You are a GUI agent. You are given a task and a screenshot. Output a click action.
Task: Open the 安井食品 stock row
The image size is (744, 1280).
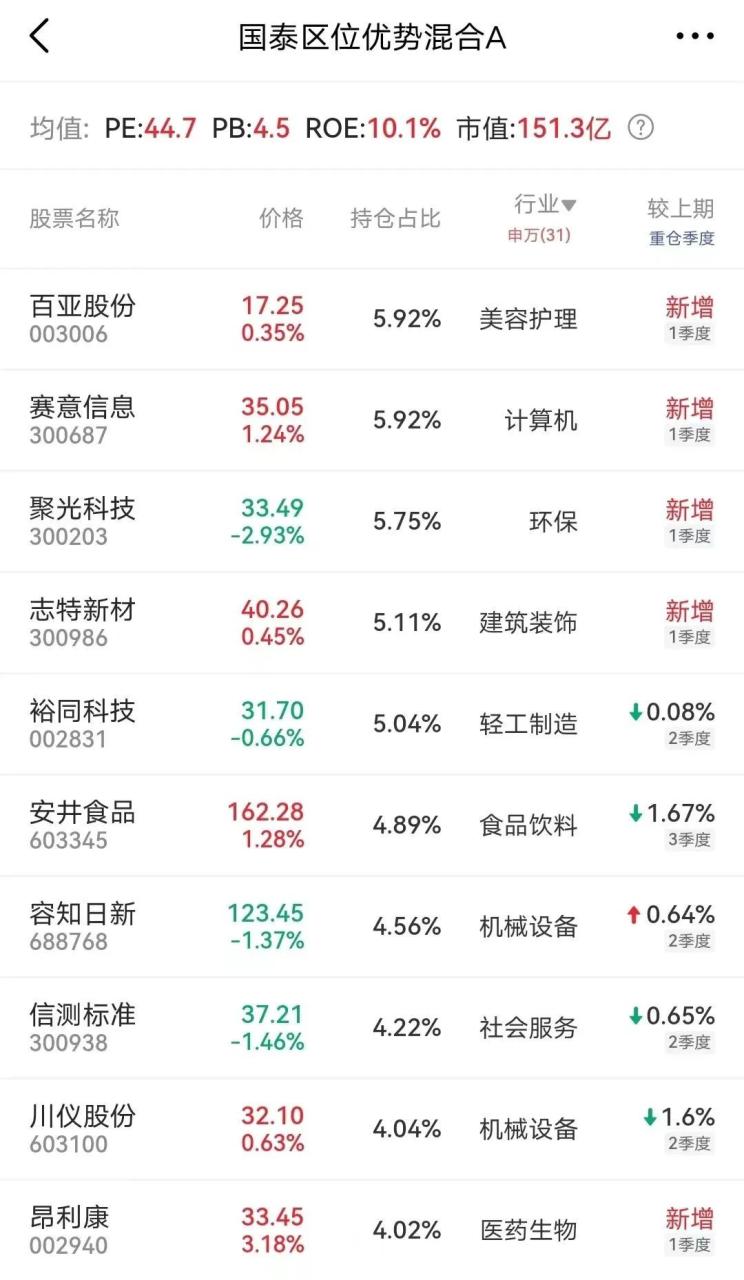372,825
